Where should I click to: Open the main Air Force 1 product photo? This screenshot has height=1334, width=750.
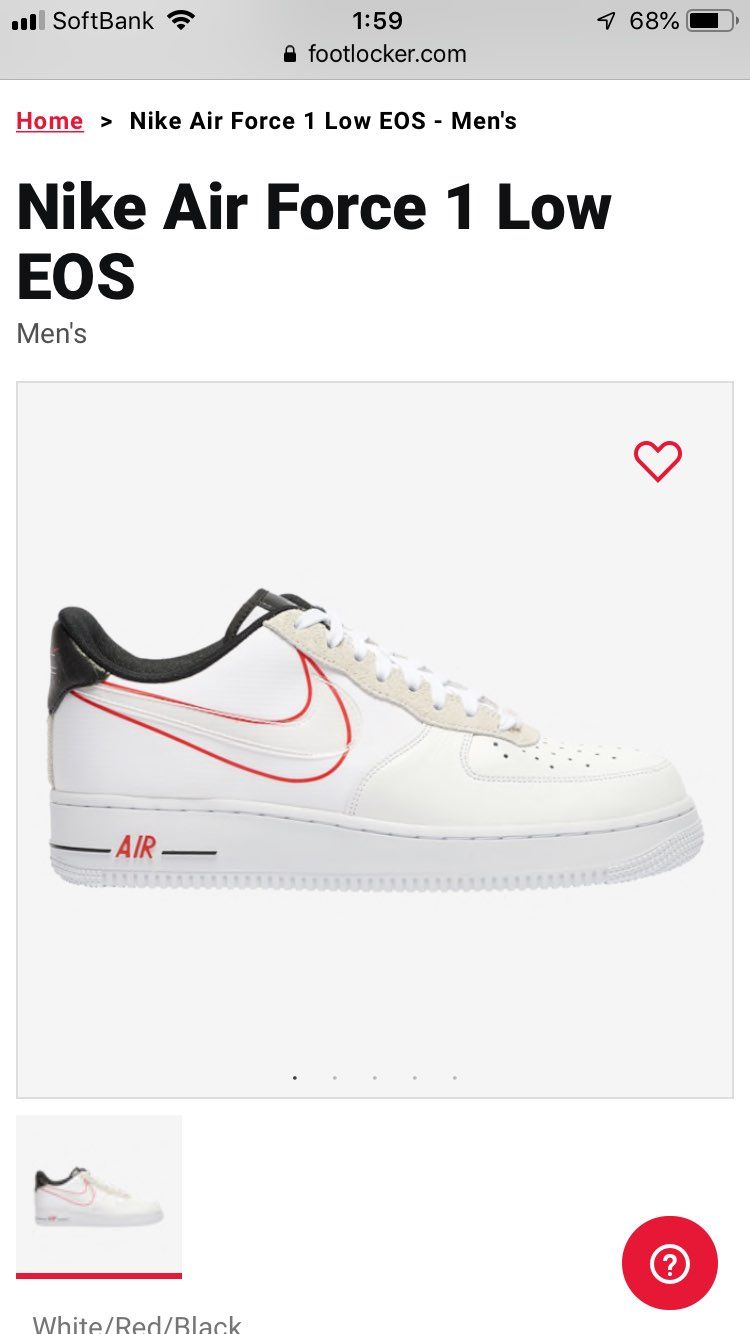375,738
